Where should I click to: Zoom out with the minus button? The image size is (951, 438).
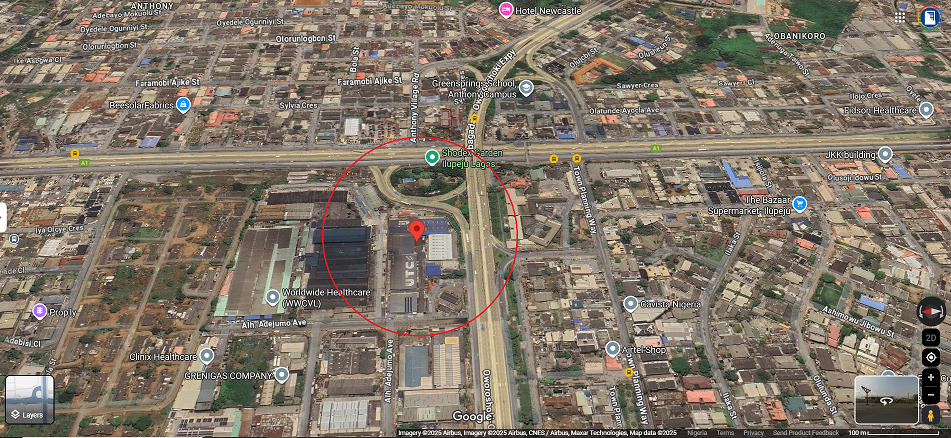coord(931,394)
